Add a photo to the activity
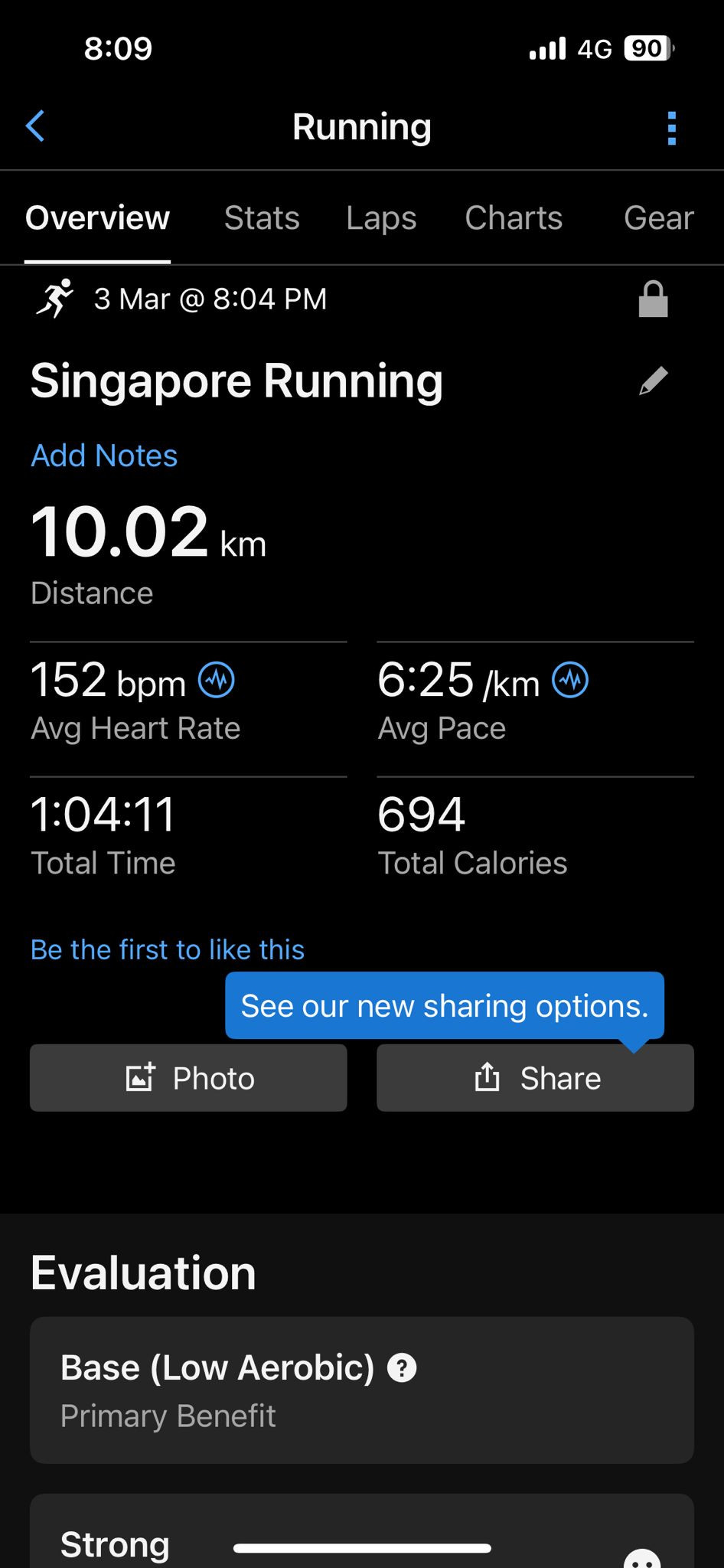The image size is (724, 1568). [188, 1078]
